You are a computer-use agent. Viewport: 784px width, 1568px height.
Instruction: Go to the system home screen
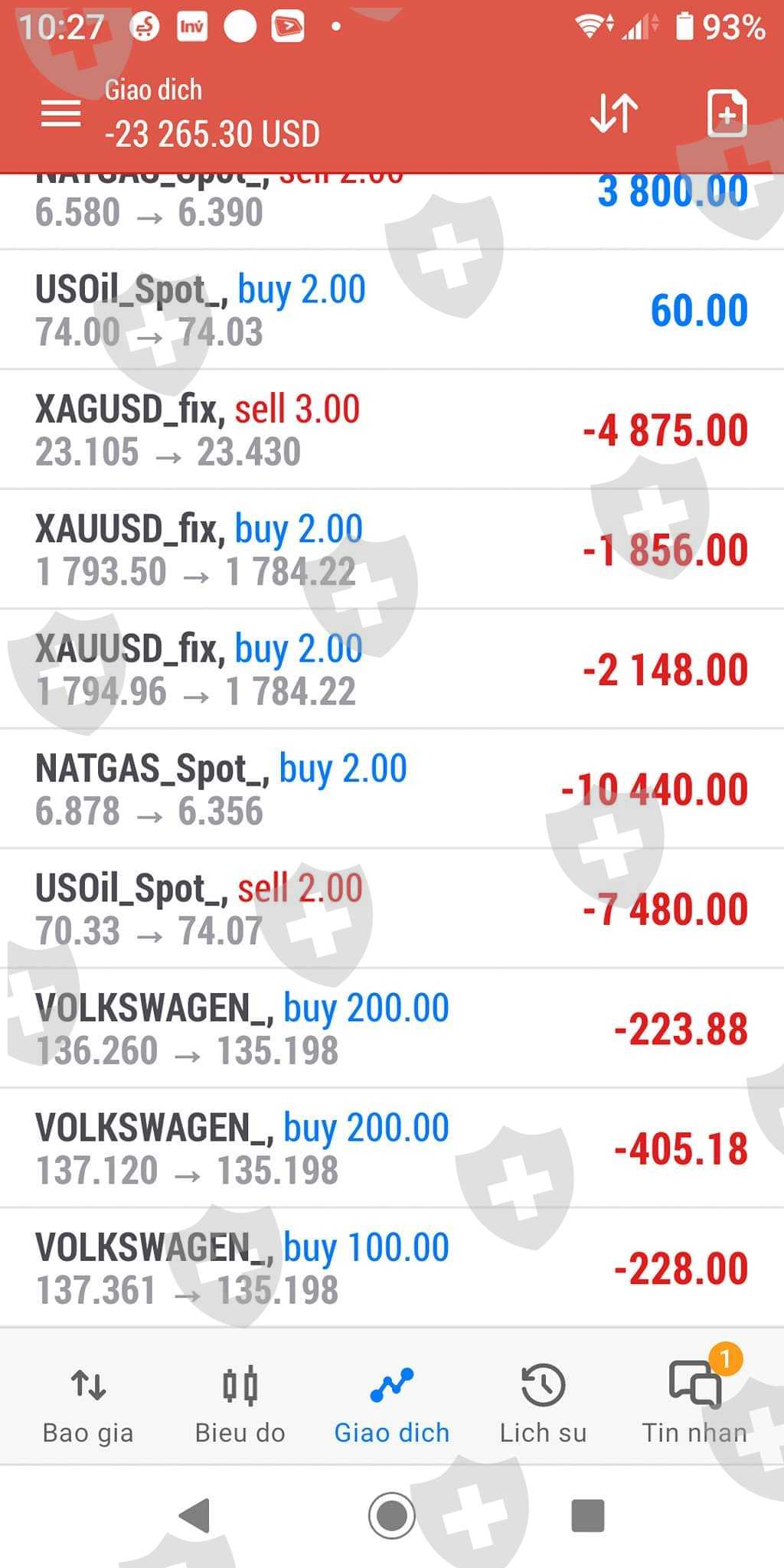pos(391,1515)
